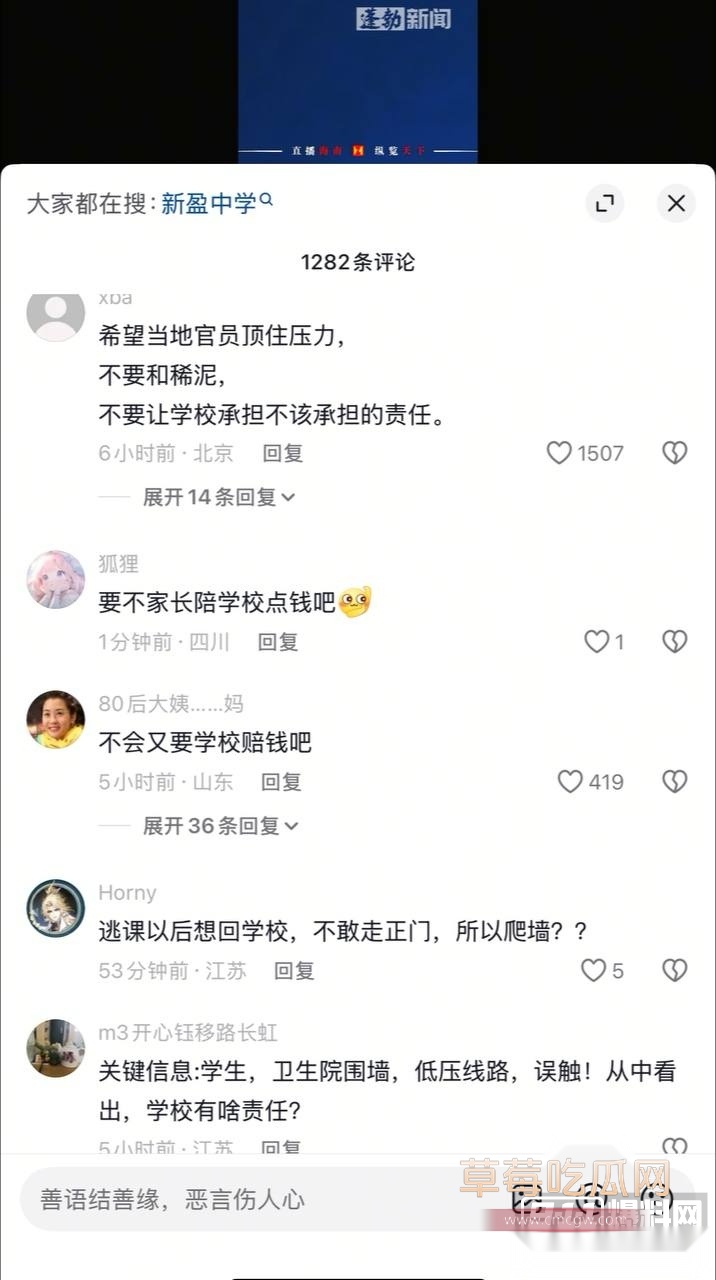Open 狐狸's profile avatar
The width and height of the screenshot is (716, 1280).
[55, 579]
